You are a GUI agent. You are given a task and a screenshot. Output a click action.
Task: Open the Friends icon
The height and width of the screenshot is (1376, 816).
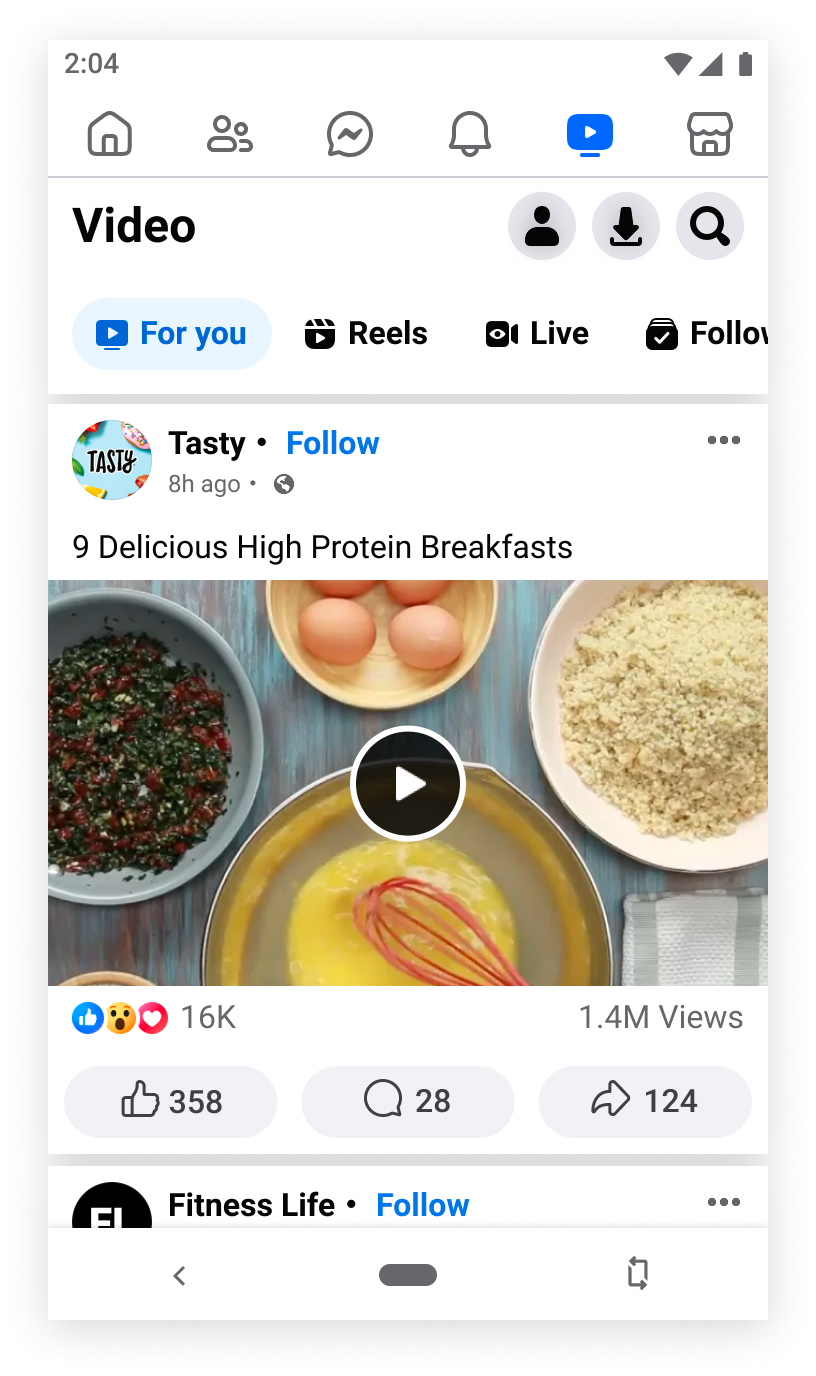229,134
